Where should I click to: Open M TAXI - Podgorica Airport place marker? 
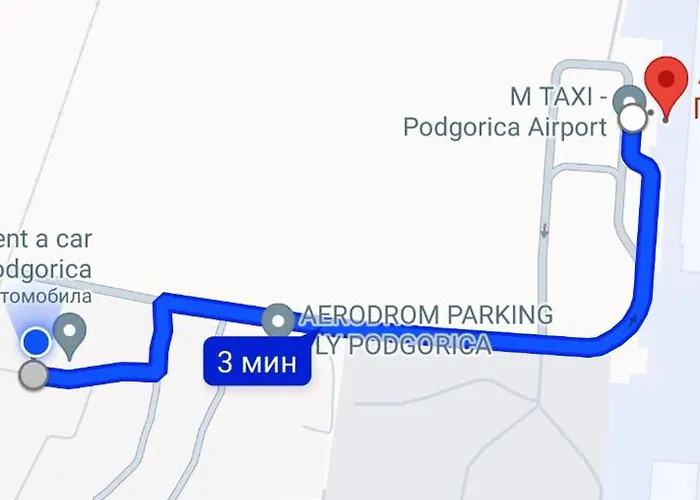pos(628,99)
